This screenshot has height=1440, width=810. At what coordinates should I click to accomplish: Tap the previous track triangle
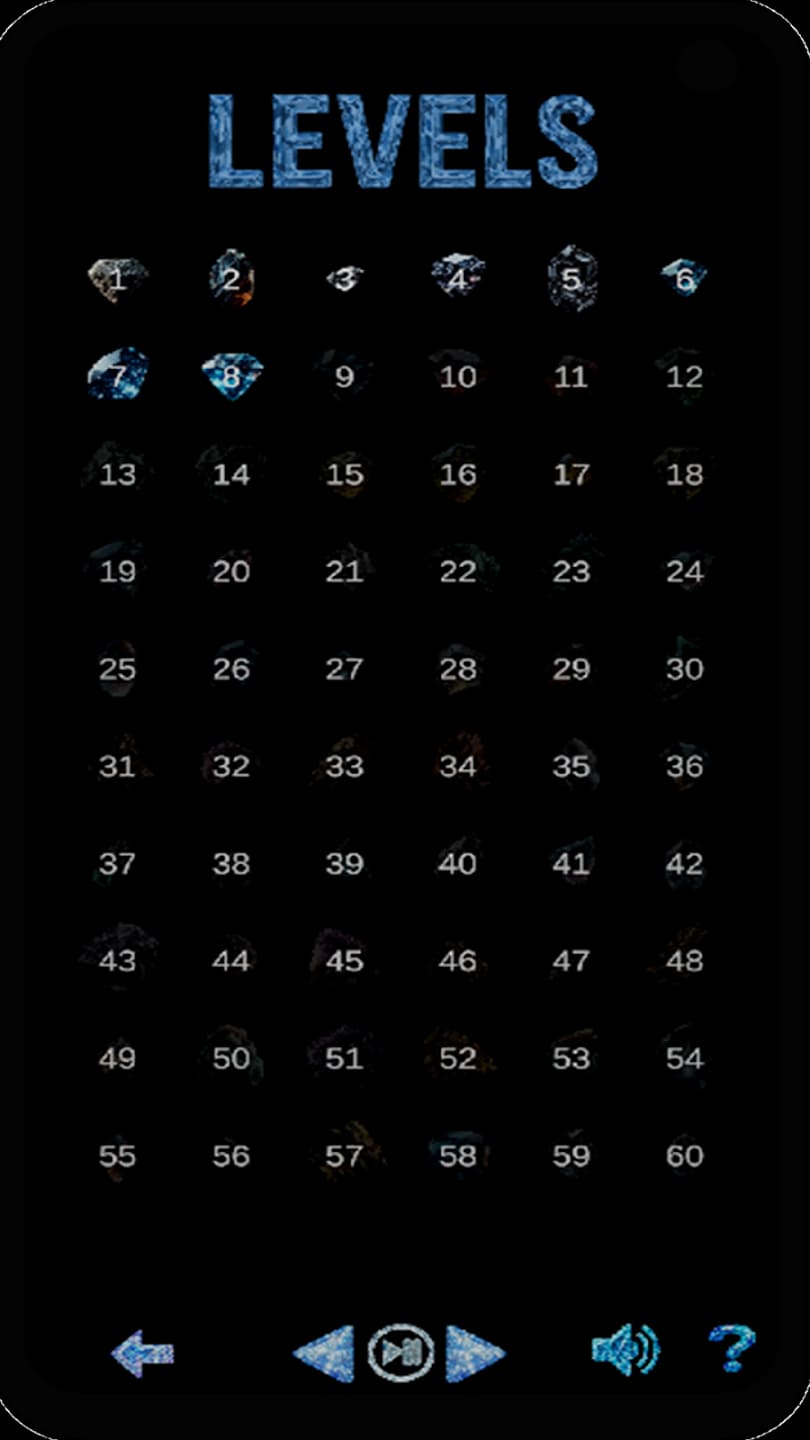324,1354
